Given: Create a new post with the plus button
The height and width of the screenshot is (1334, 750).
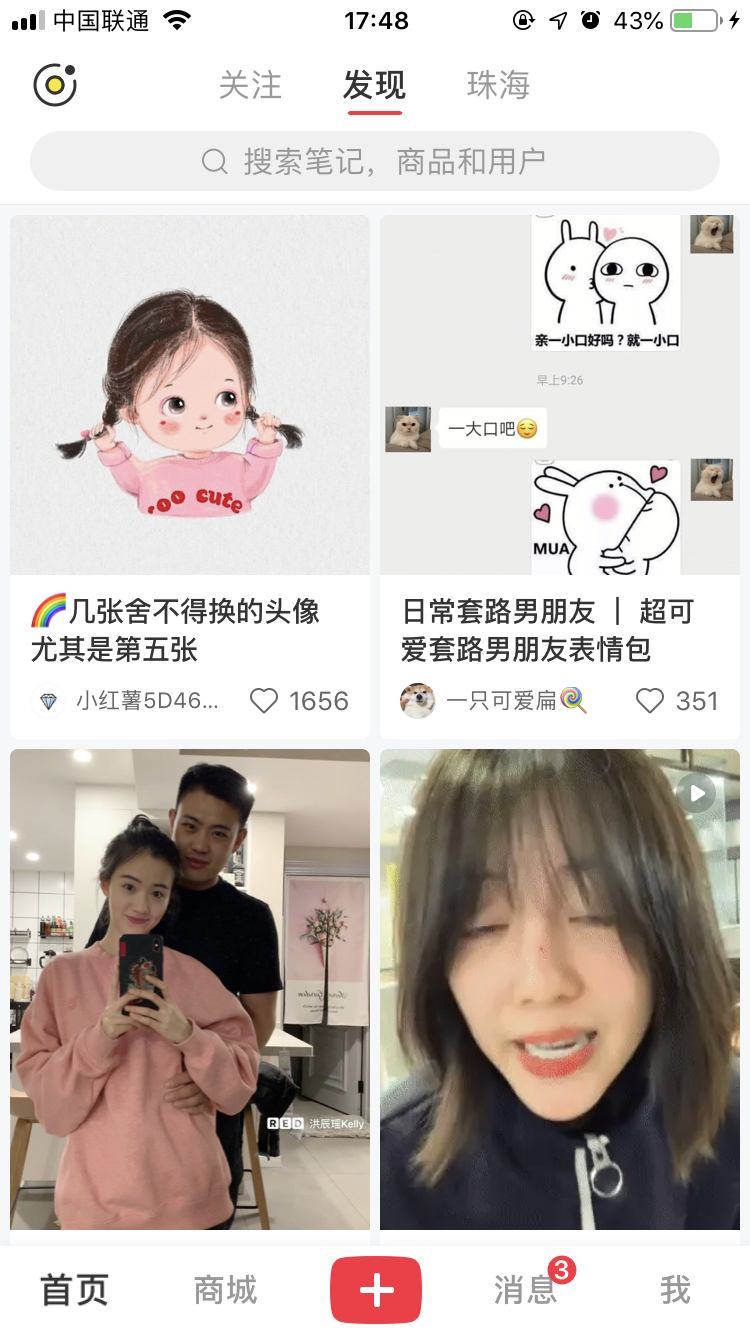Looking at the screenshot, I should [376, 1290].
